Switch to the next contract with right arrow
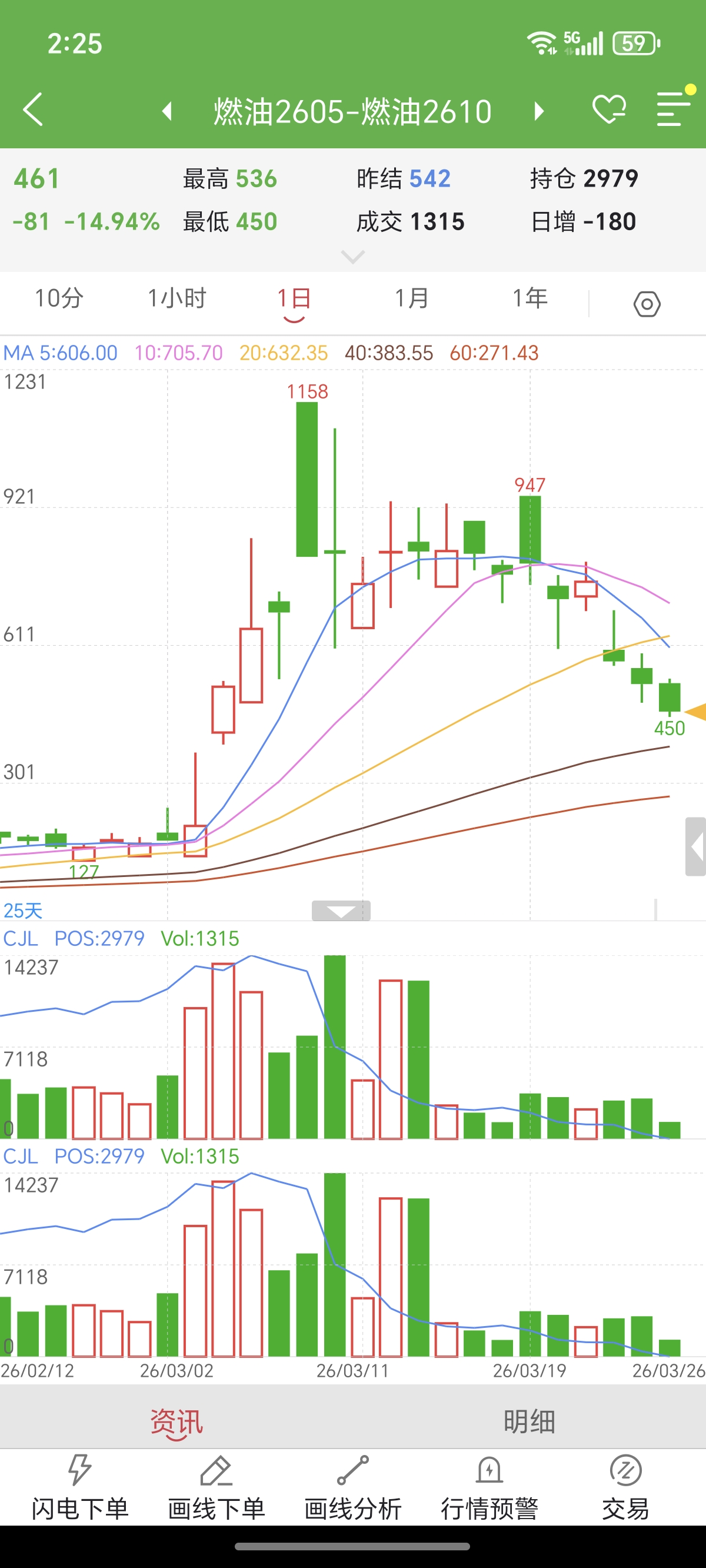706x1568 pixels. 538,111
